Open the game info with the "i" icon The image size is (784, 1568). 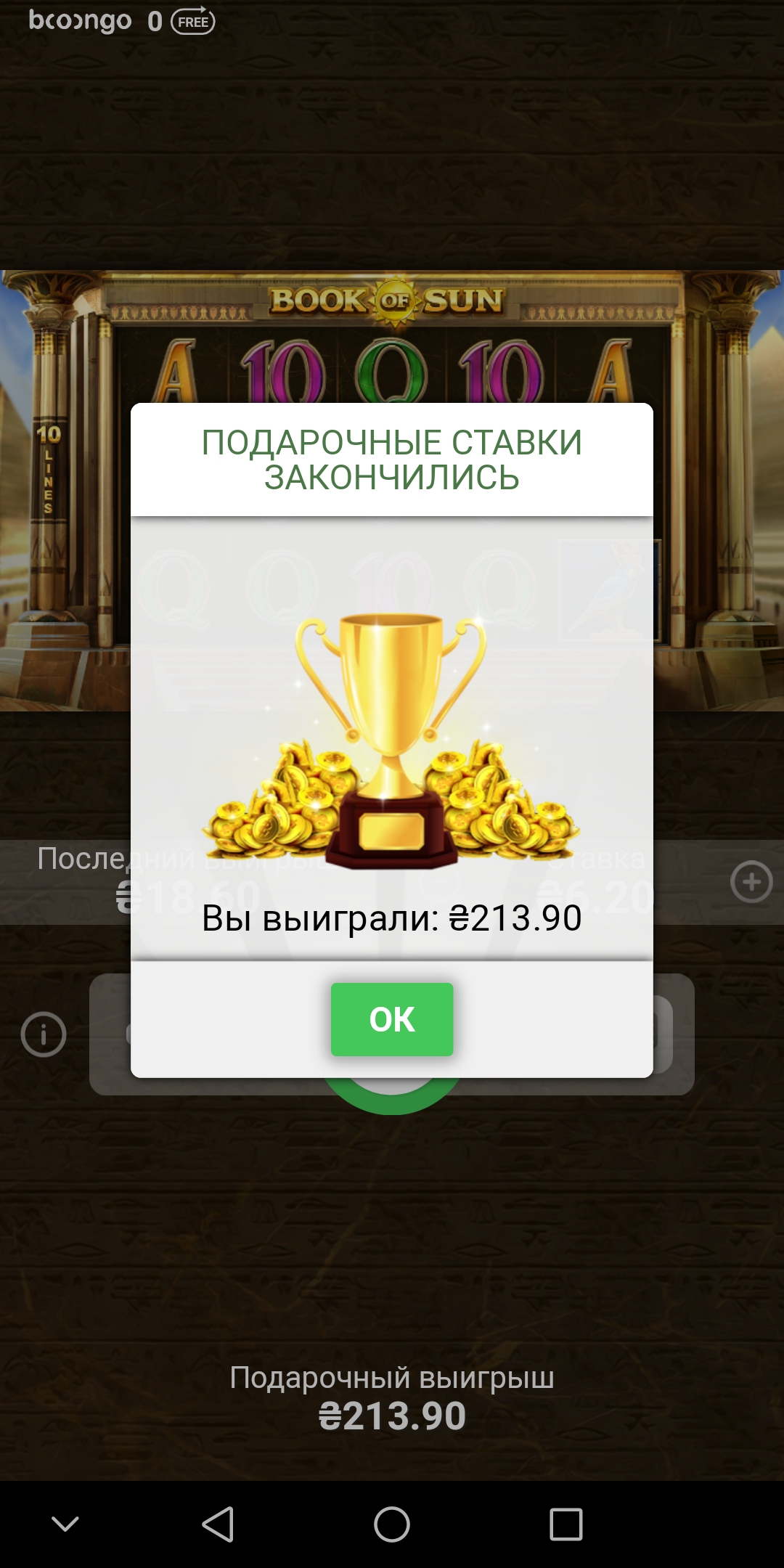45,1035
